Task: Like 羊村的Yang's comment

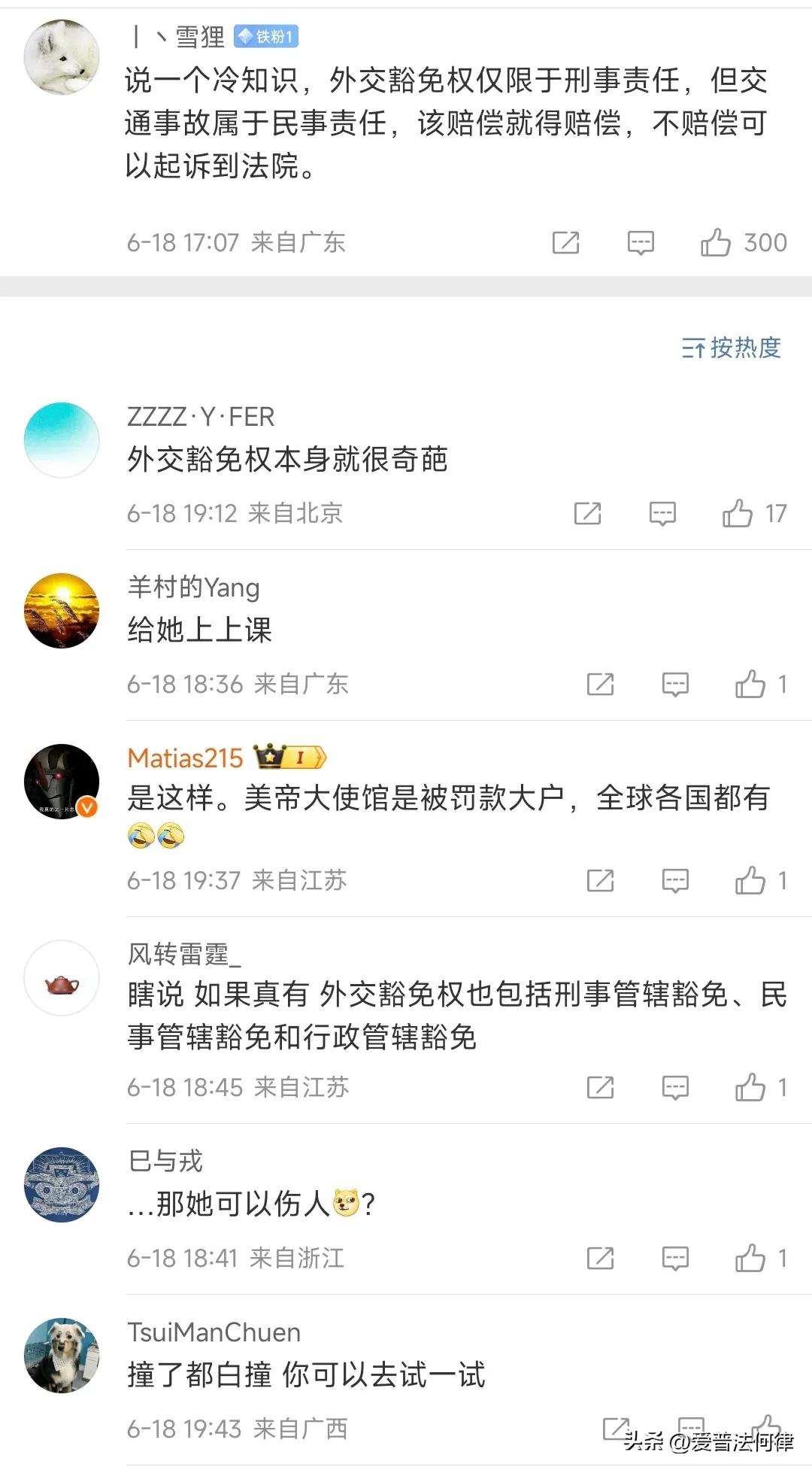Action: tap(750, 685)
